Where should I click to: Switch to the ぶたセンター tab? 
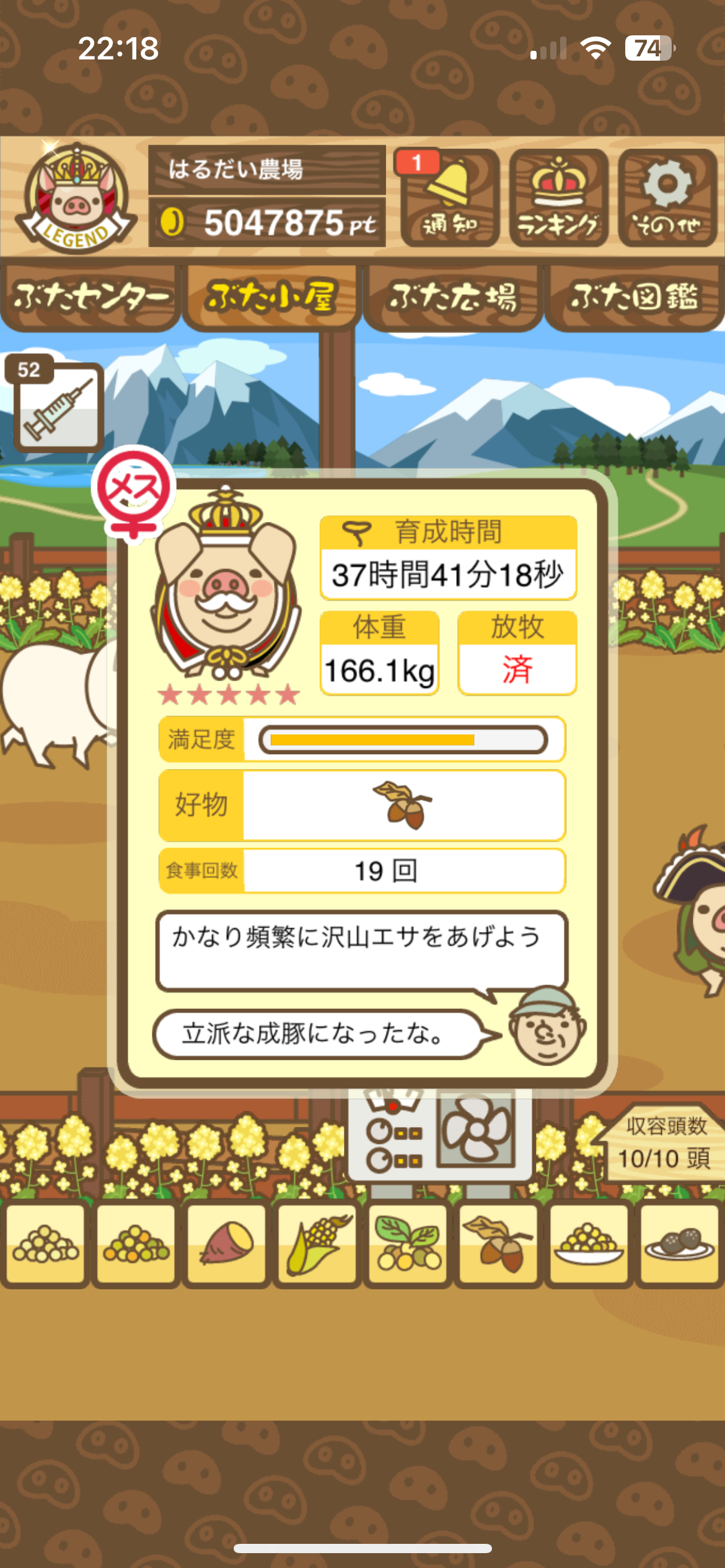(x=90, y=298)
